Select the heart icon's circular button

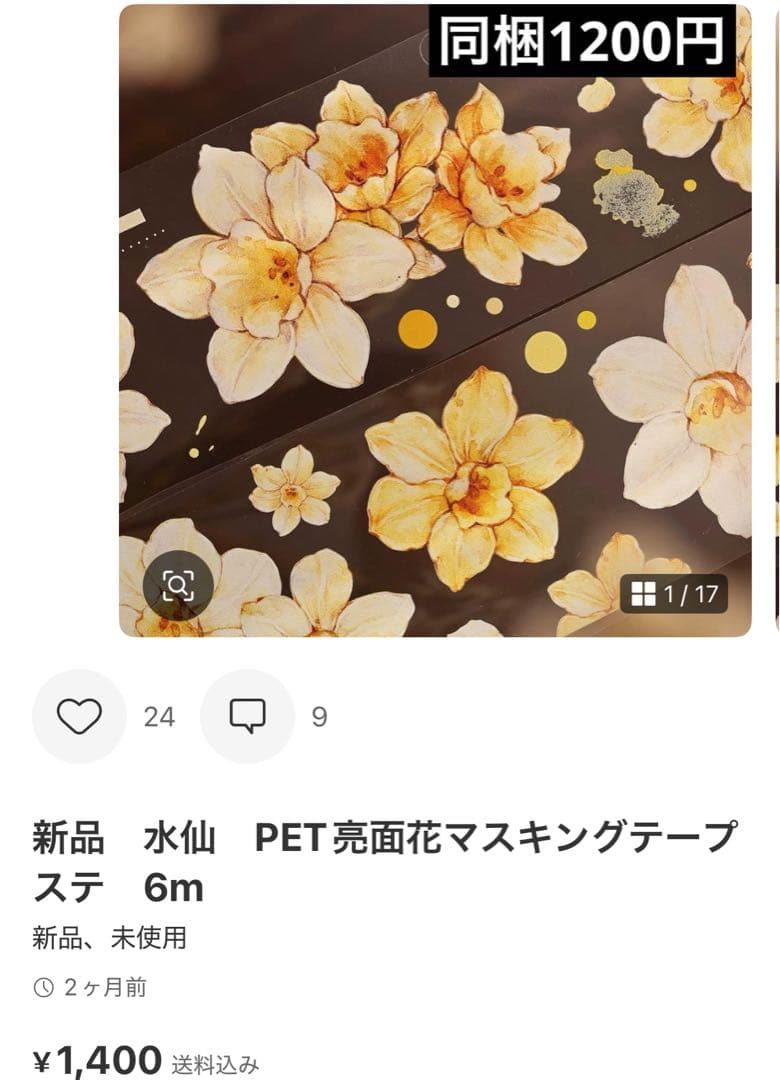pyautogui.click(x=79, y=716)
